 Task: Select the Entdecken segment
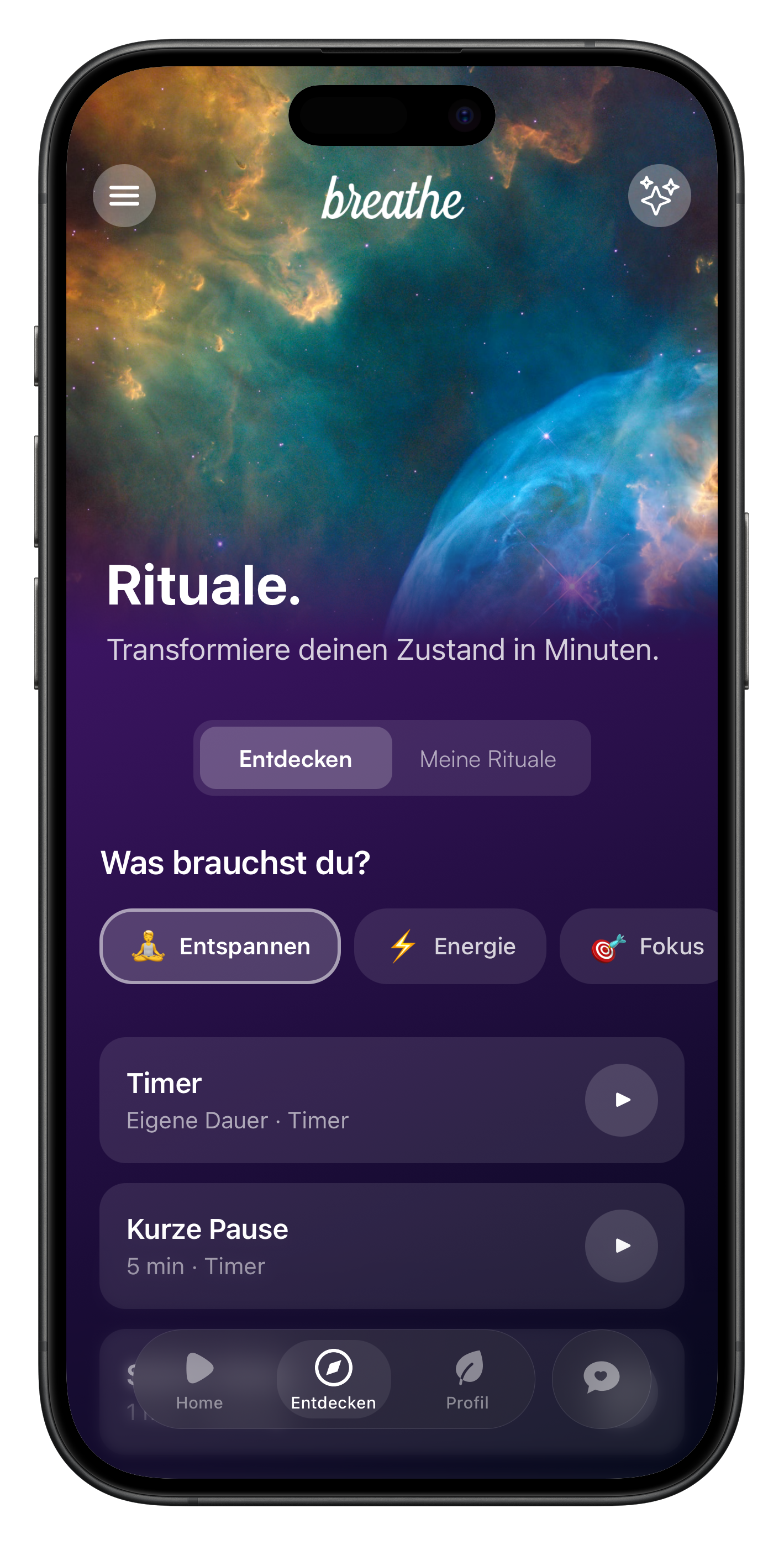(296, 759)
